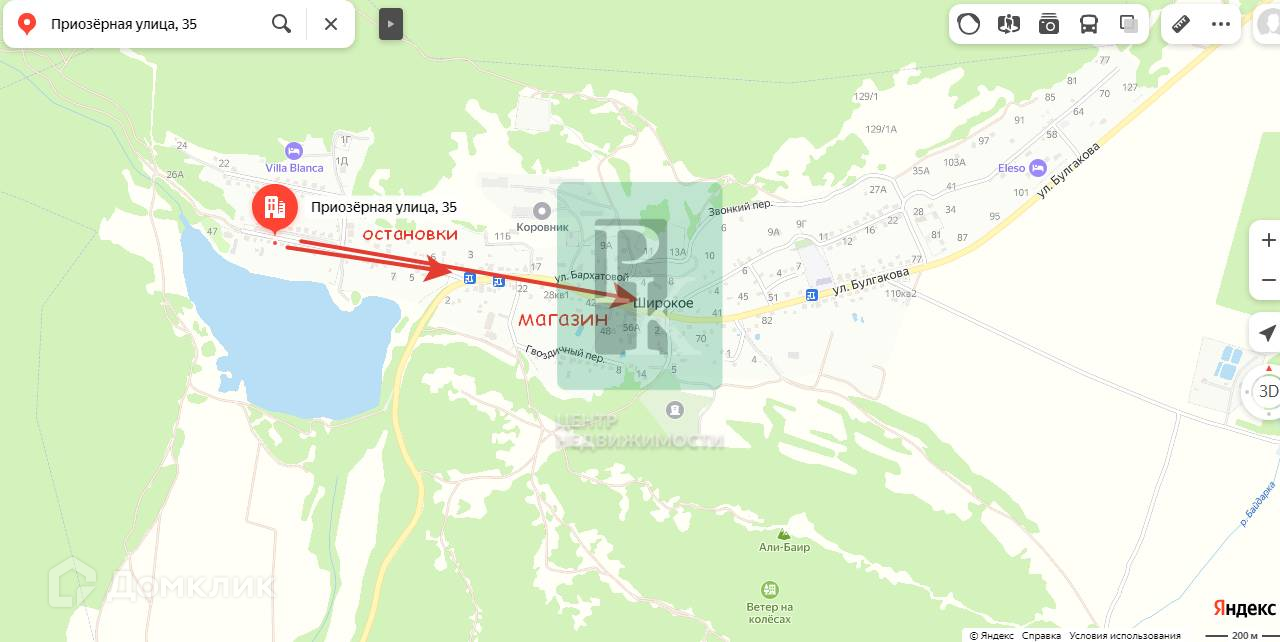Open the Условия использования link

pyautogui.click(x=1124, y=635)
